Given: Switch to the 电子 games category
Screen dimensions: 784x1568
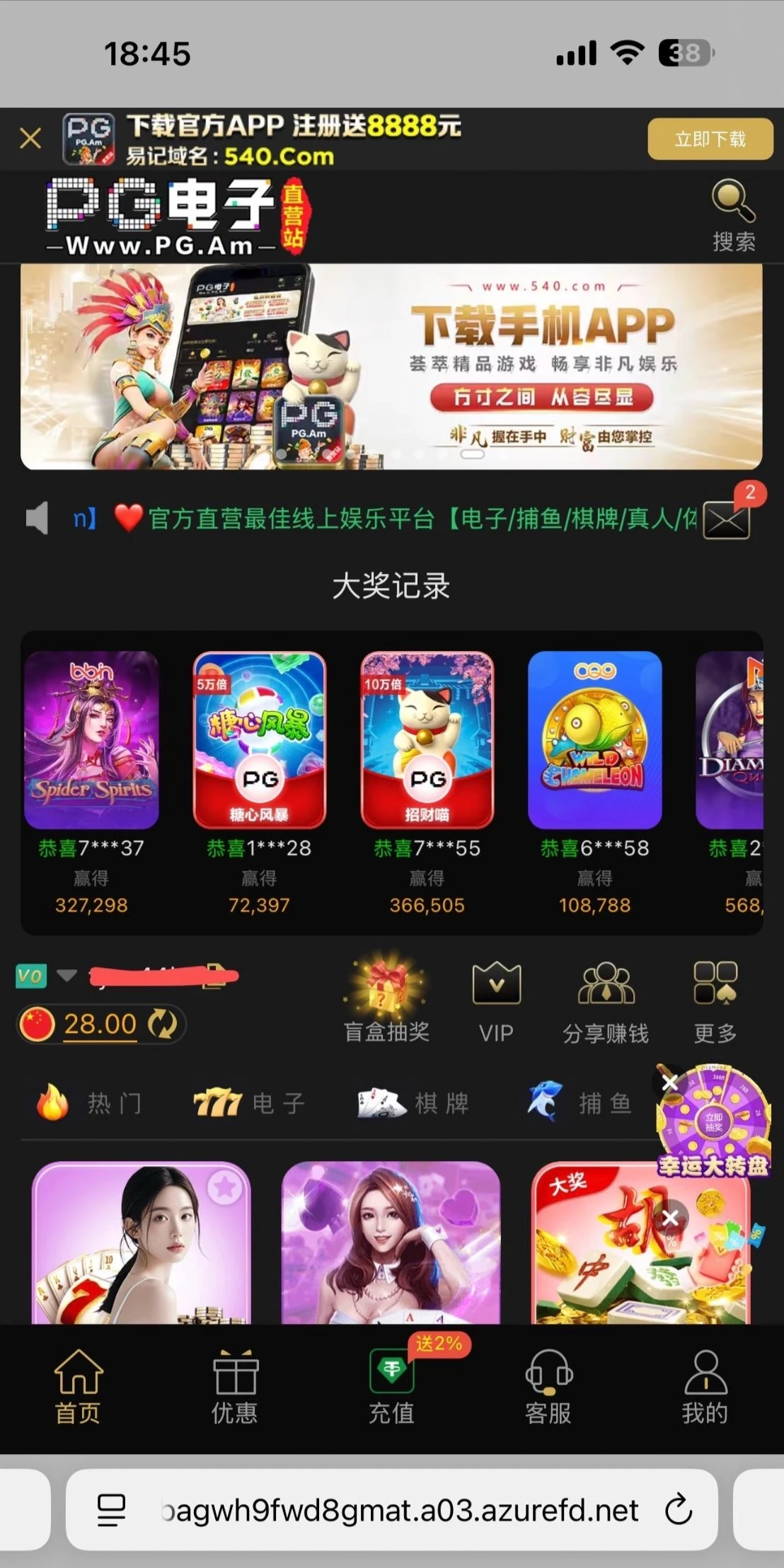Looking at the screenshot, I should click(249, 1102).
